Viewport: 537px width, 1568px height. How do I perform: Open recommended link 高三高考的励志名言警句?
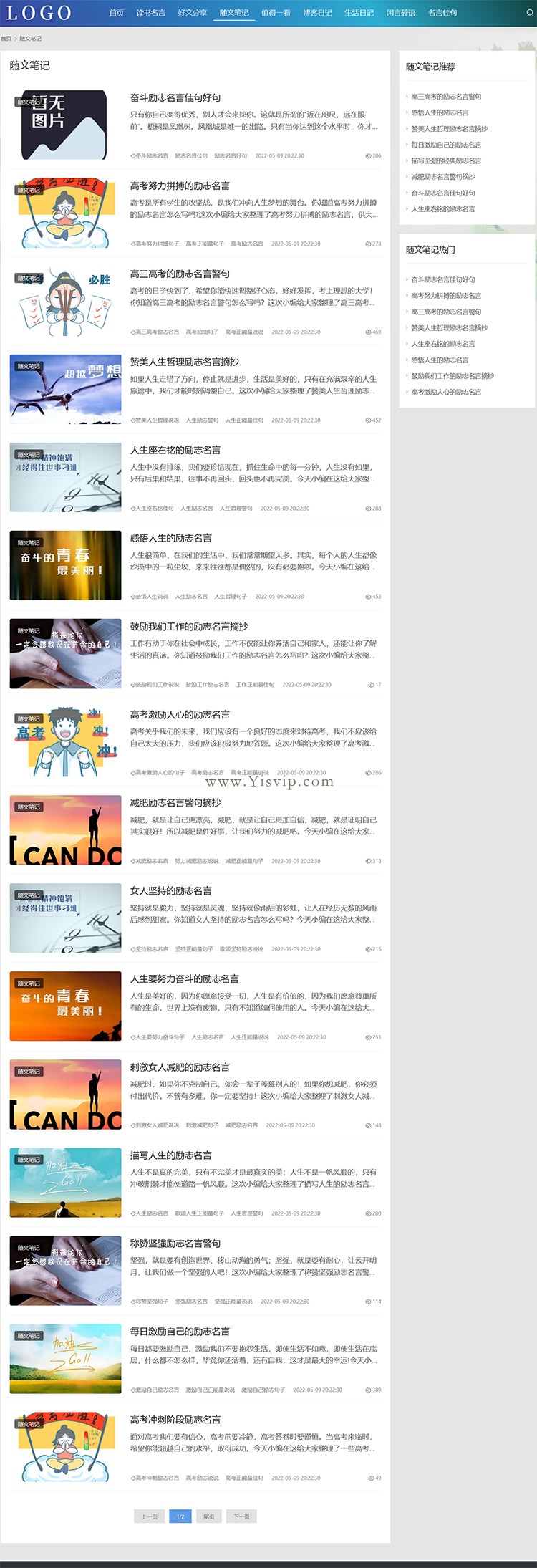[x=445, y=97]
